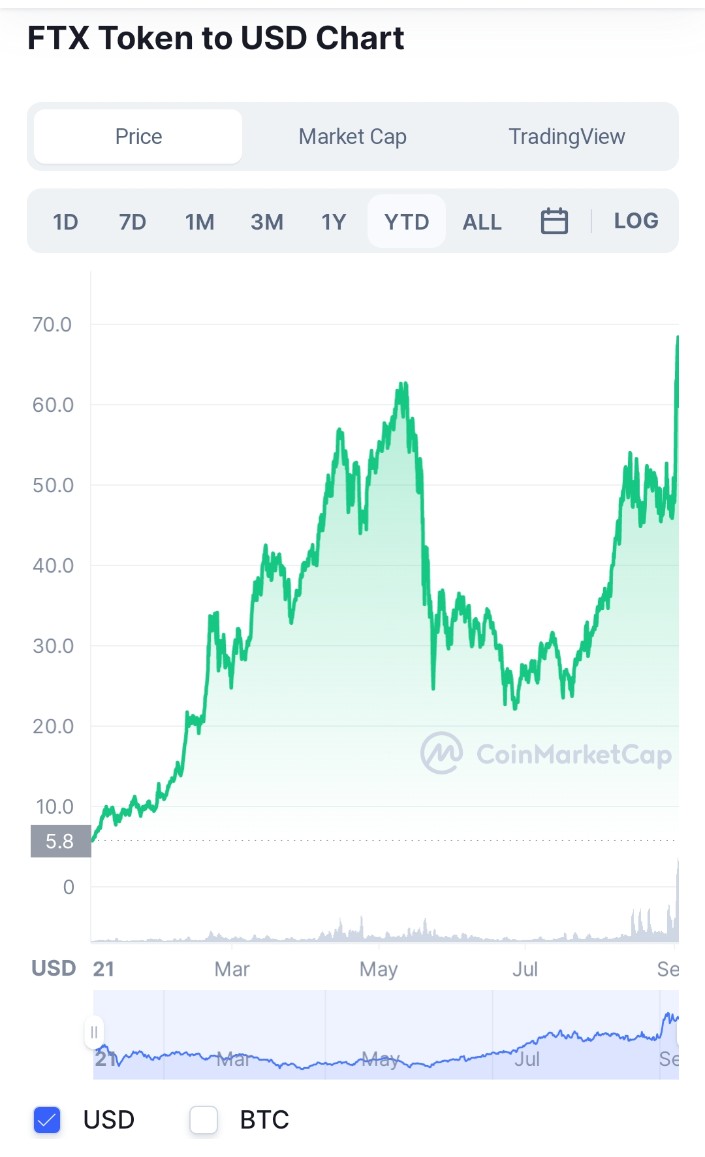Tap the range navigator left handle
This screenshot has height=1157, width=705.
94,1032
